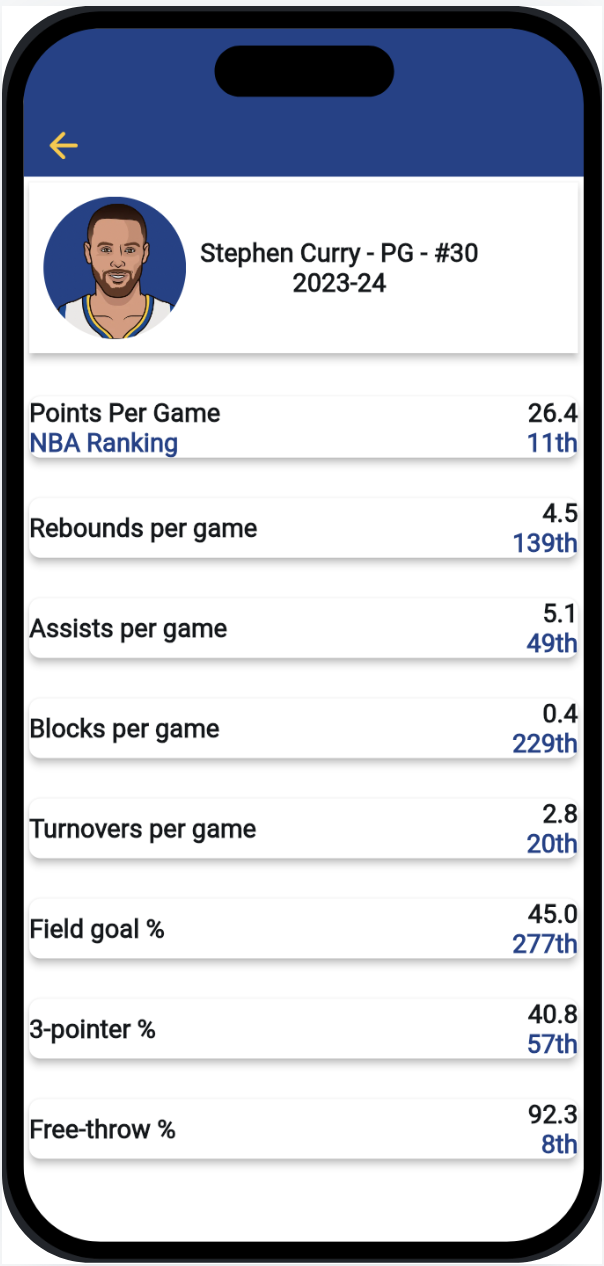Image resolution: width=604 pixels, height=1266 pixels.
Task: Go back using the yellow arrow
Action: click(63, 146)
